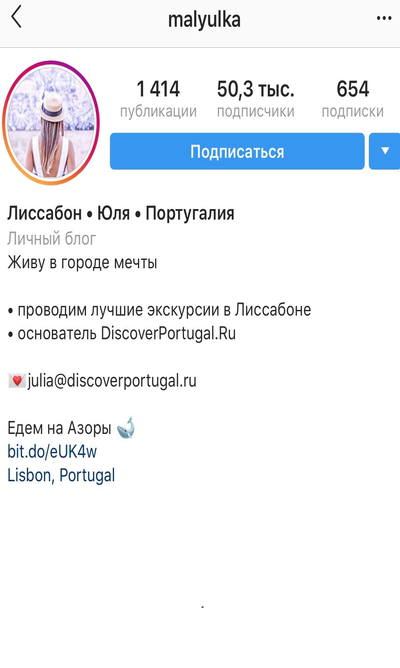This screenshot has height=668, width=400.
Task: Expand suggested accounts dropdown arrow
Action: 385,152
